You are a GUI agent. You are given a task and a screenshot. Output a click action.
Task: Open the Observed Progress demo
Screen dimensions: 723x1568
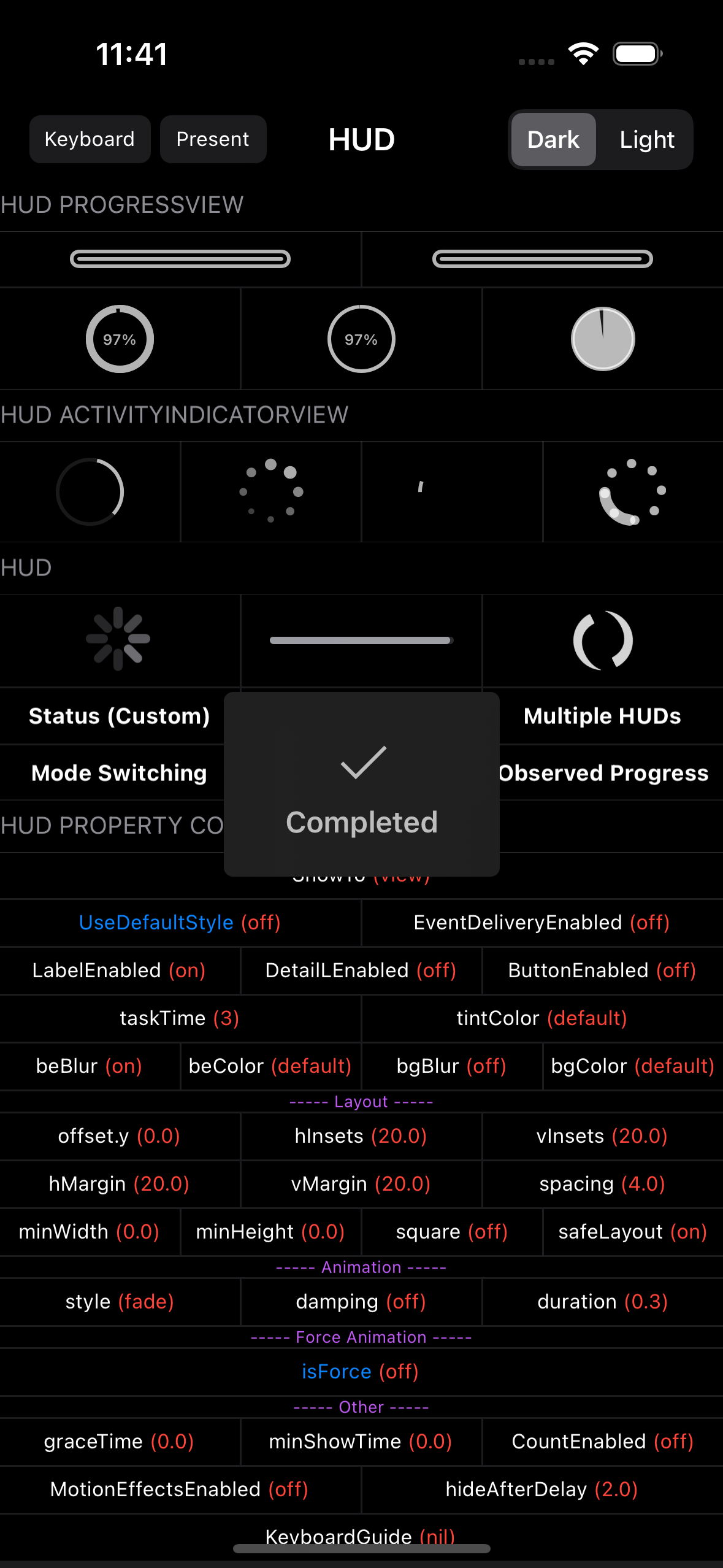click(603, 773)
